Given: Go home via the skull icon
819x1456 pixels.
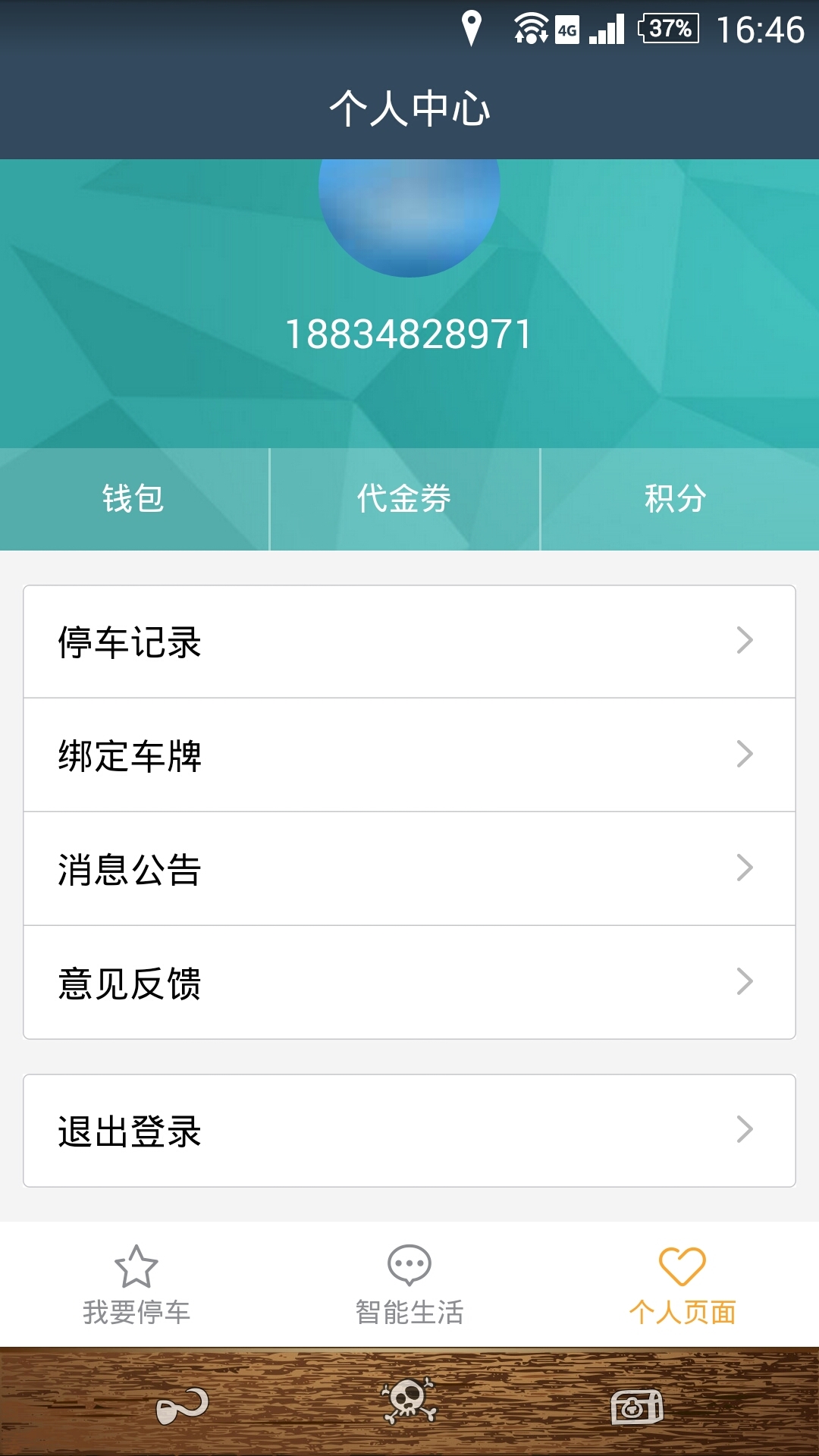Looking at the screenshot, I should click(409, 1401).
